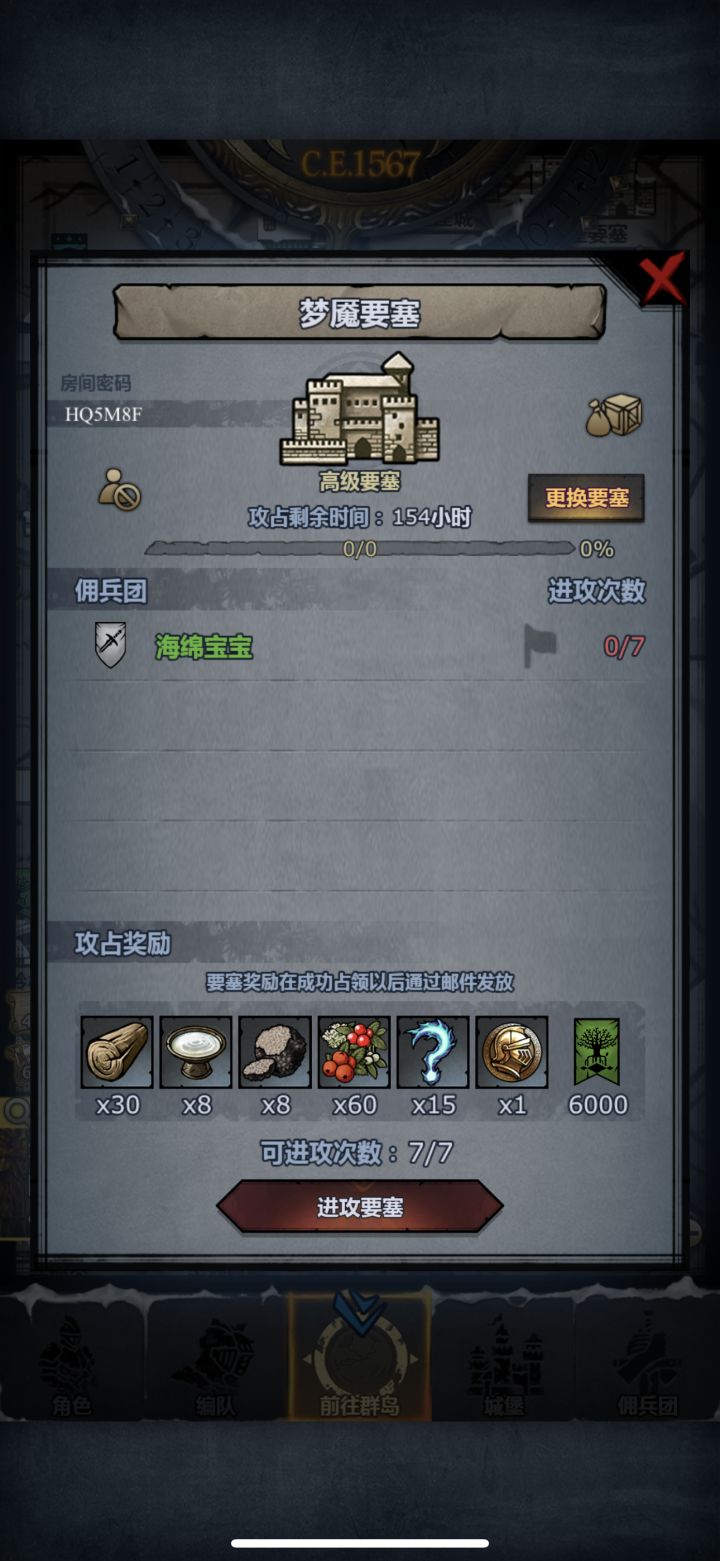Click the shield emblem beside 海绵宝宝
Image resolution: width=720 pixels, height=1561 pixels.
coord(109,643)
